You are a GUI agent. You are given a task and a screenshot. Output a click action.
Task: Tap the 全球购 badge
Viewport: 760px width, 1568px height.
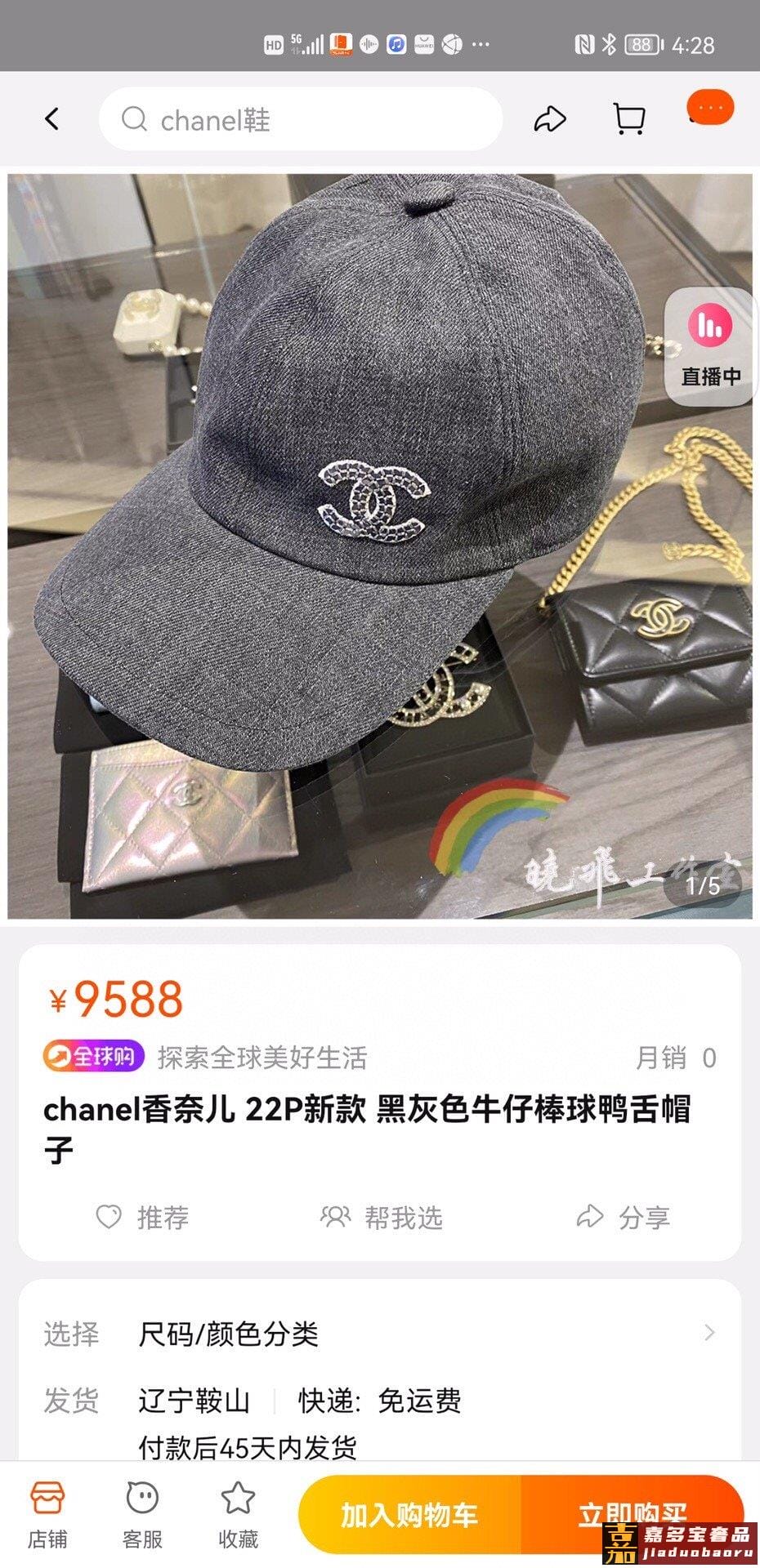click(x=94, y=1057)
